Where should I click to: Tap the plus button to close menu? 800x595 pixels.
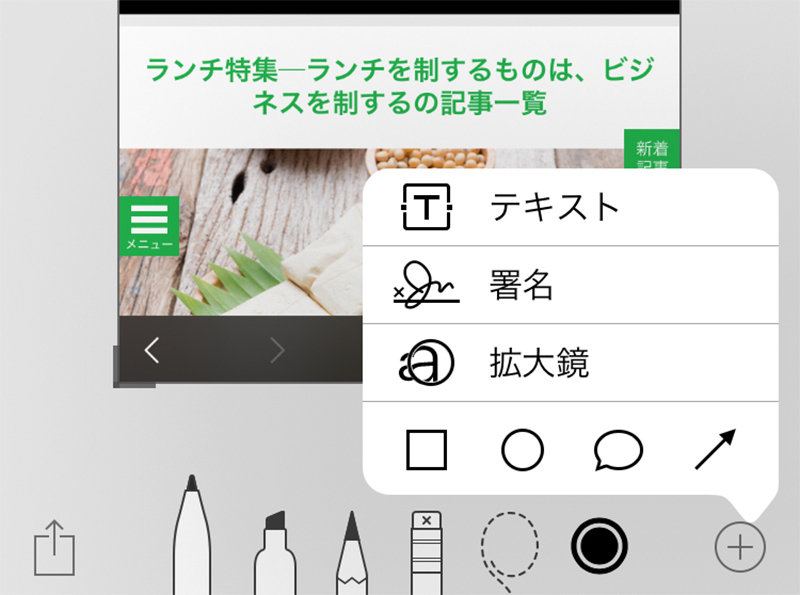pyautogui.click(x=739, y=546)
